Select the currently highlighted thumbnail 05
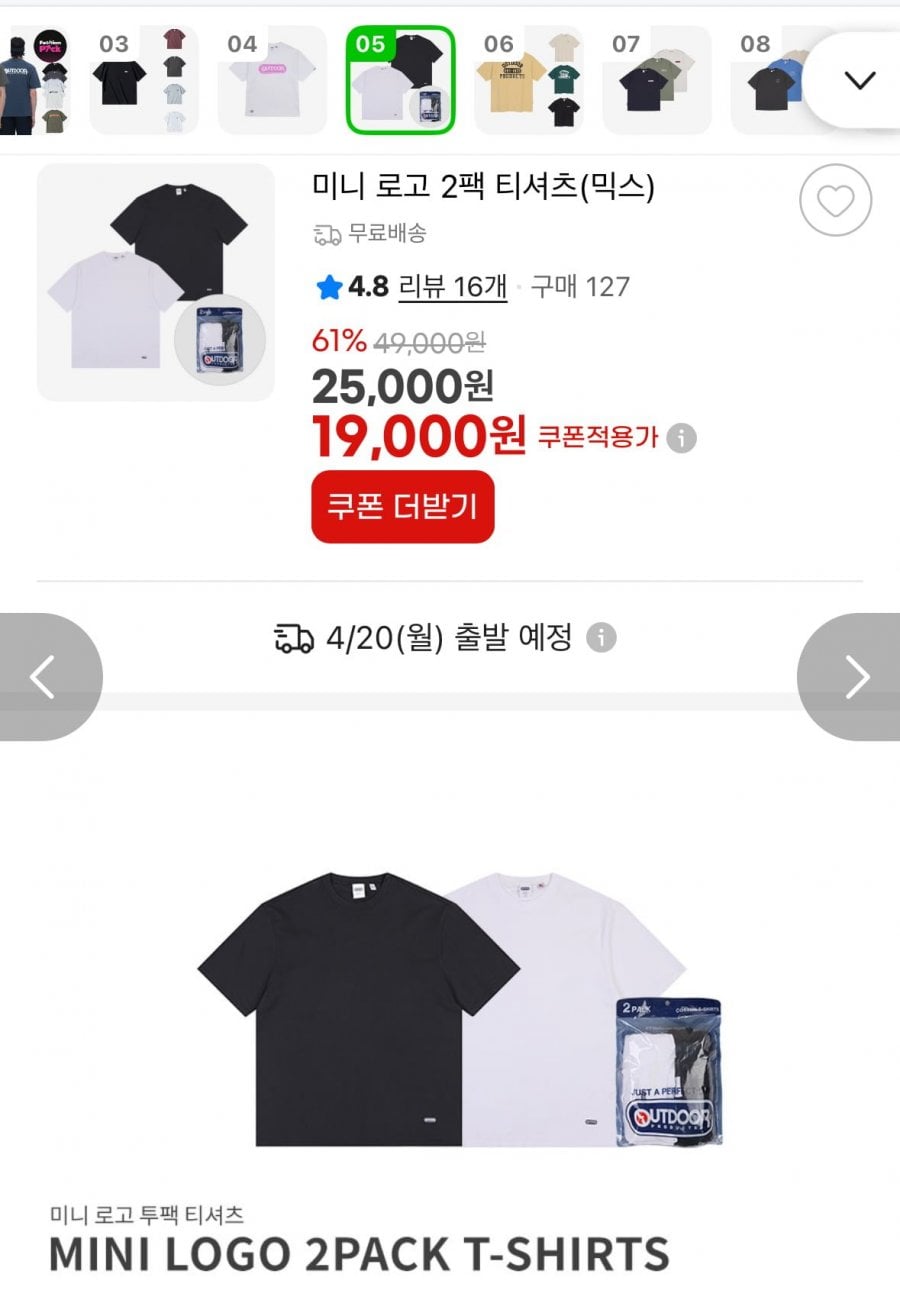The width and height of the screenshot is (900, 1303). (x=401, y=80)
